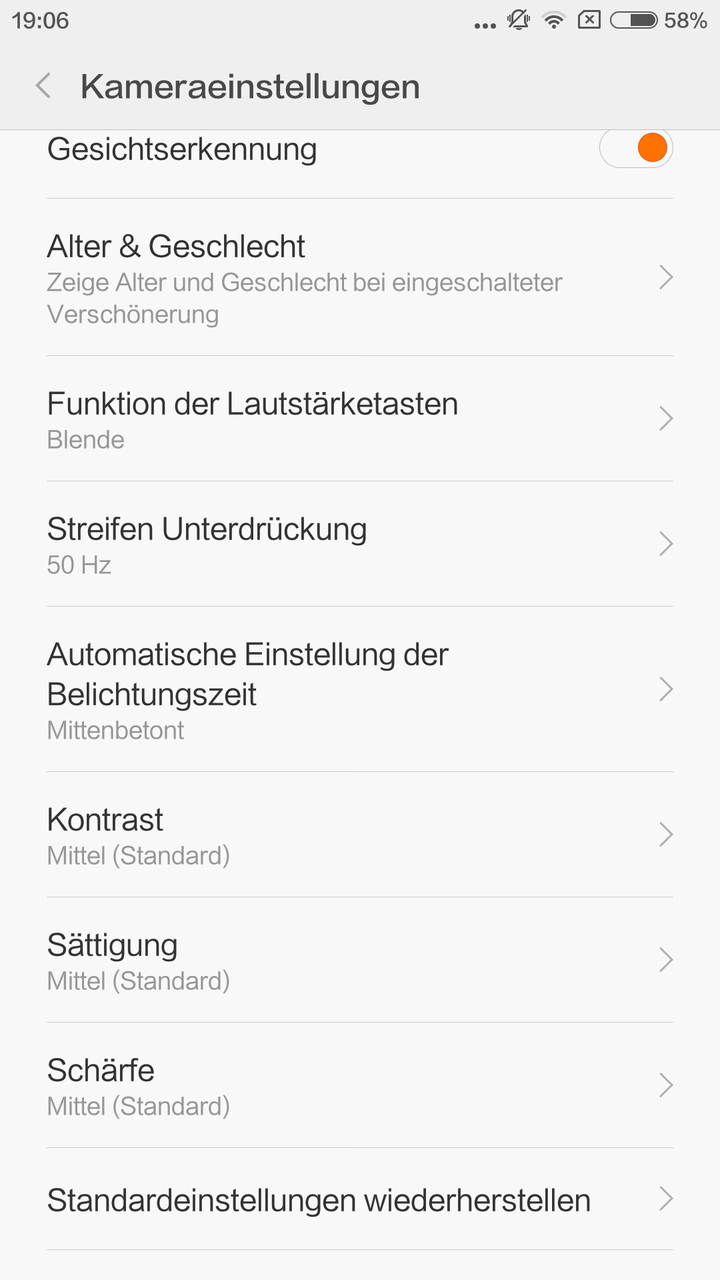This screenshot has height=1280, width=720.
Task: Open the Sättigung setting
Action: coord(360,960)
